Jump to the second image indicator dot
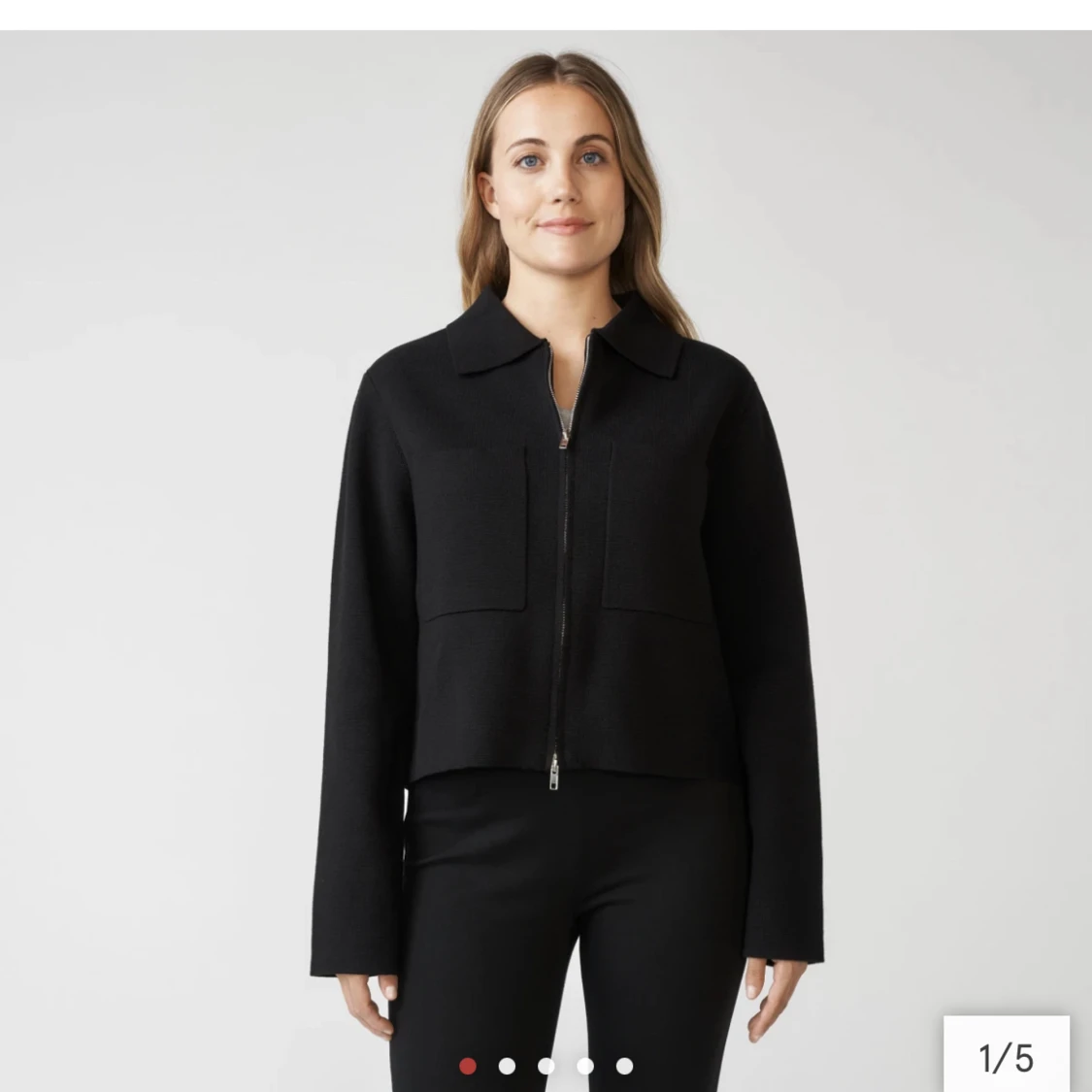 coord(507,1066)
